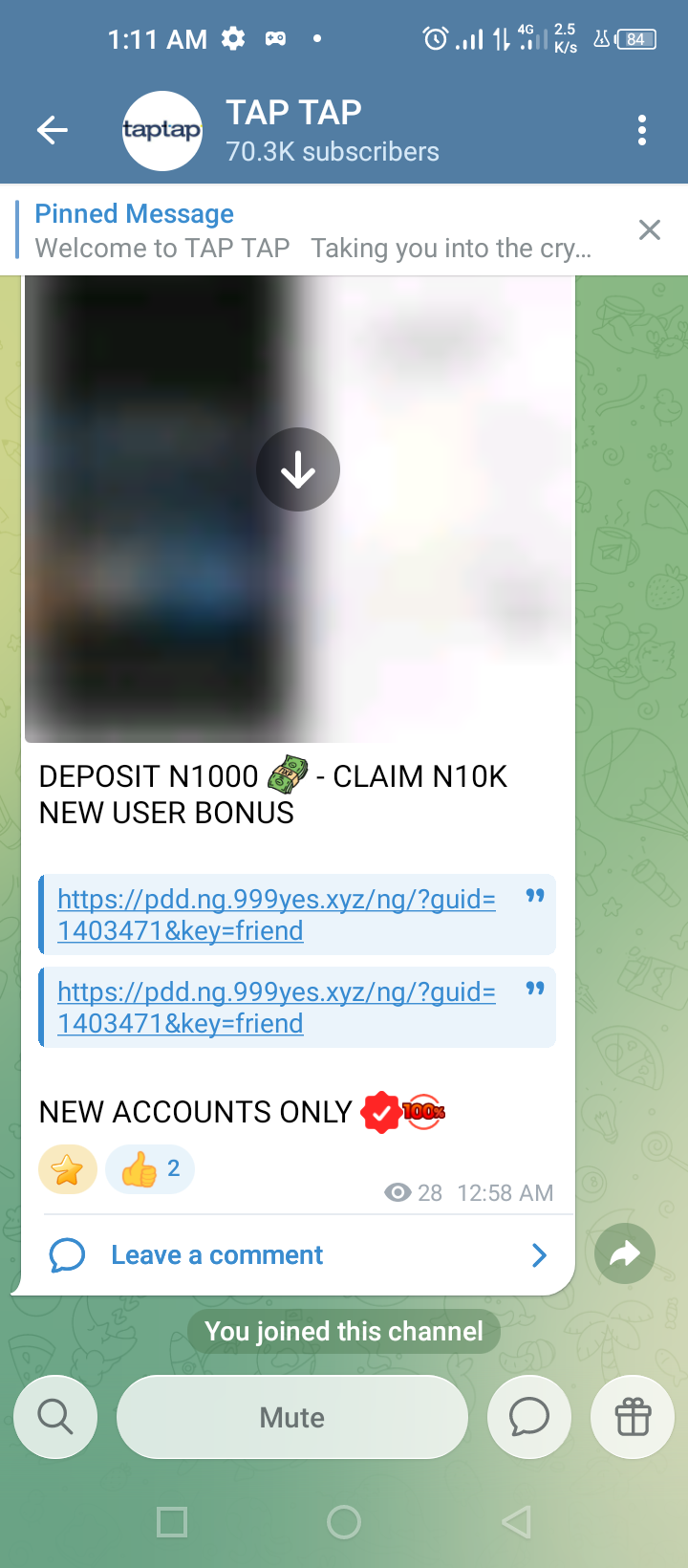Image resolution: width=688 pixels, height=1568 pixels.
Task: Send a gift to the channel
Action: point(633,1417)
